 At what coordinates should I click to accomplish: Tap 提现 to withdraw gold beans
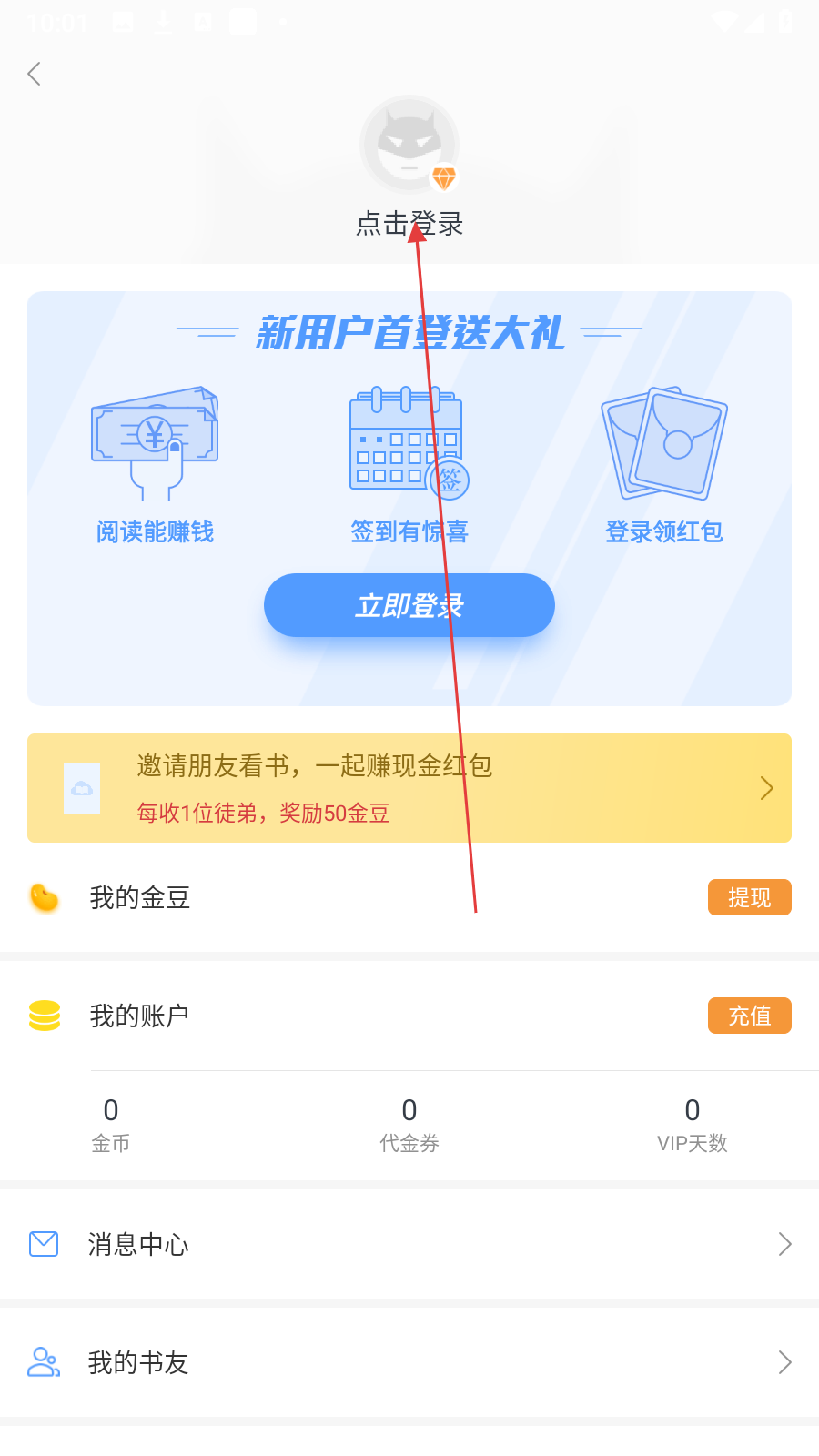pyautogui.click(x=749, y=897)
